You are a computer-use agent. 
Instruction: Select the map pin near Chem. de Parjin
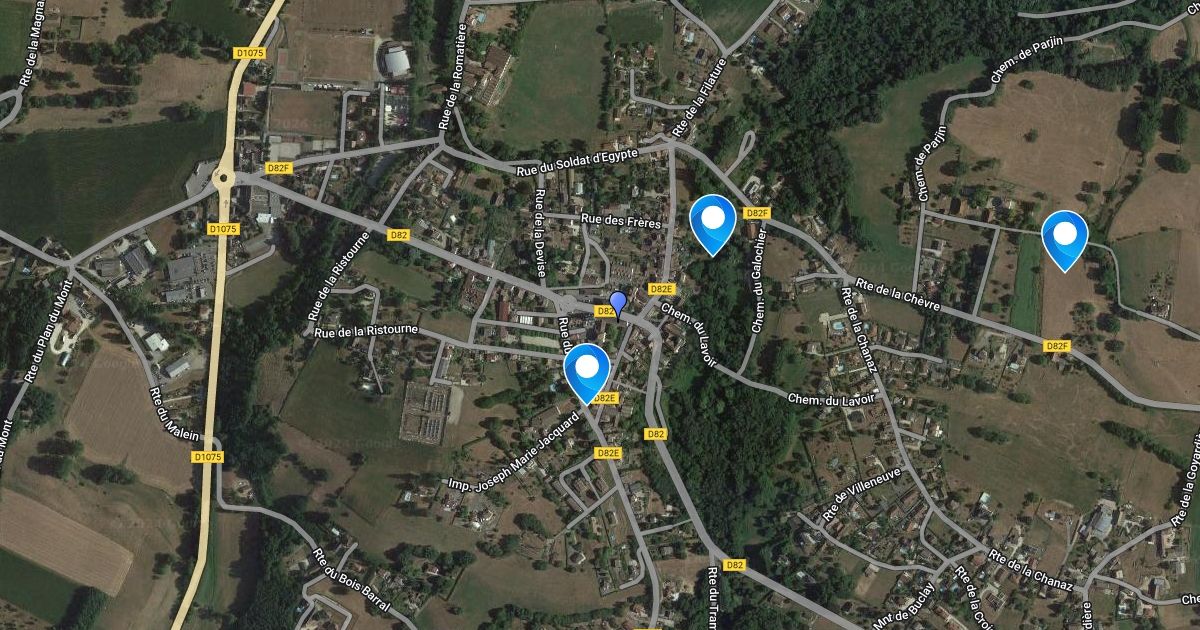point(1065,241)
